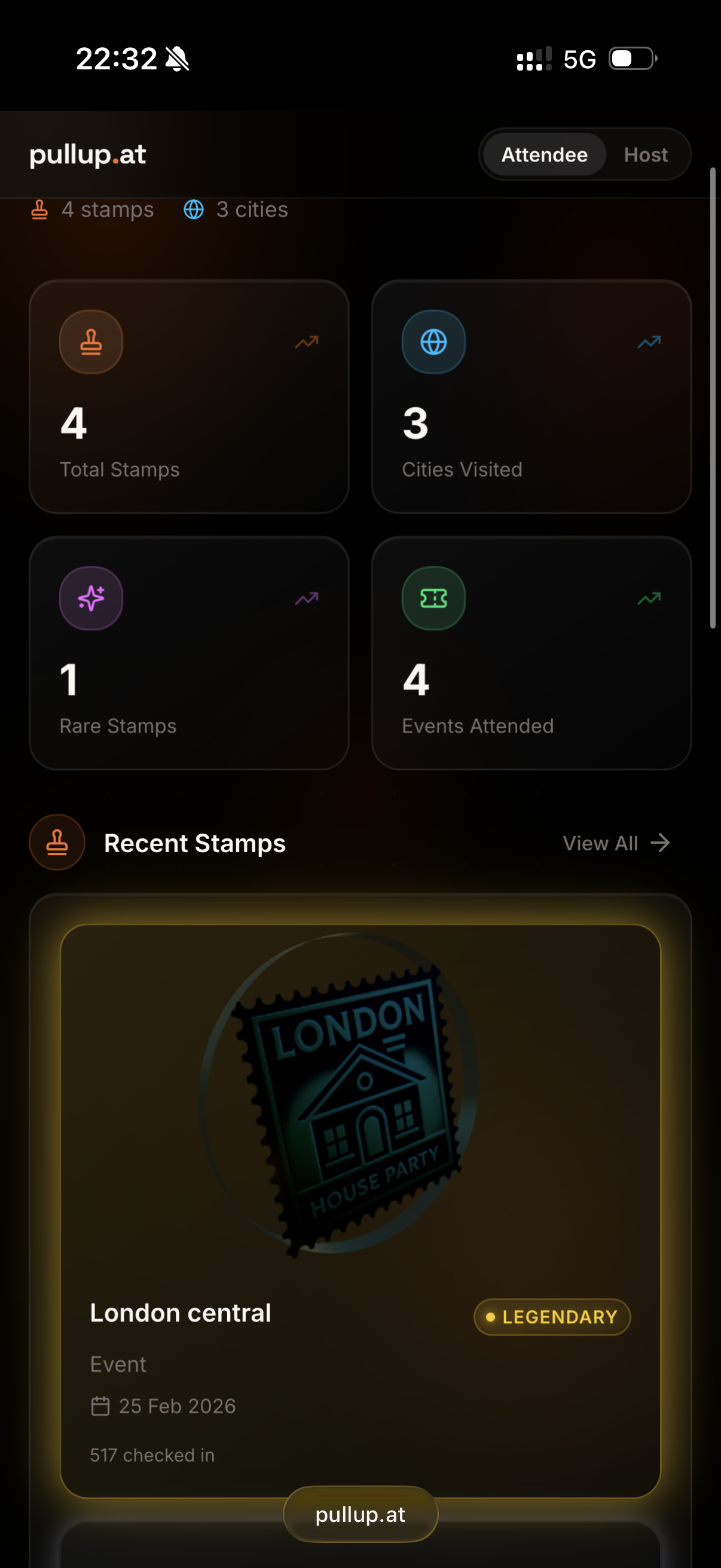
Task: Select the globe icon on Cities Visited card
Action: coord(433,341)
